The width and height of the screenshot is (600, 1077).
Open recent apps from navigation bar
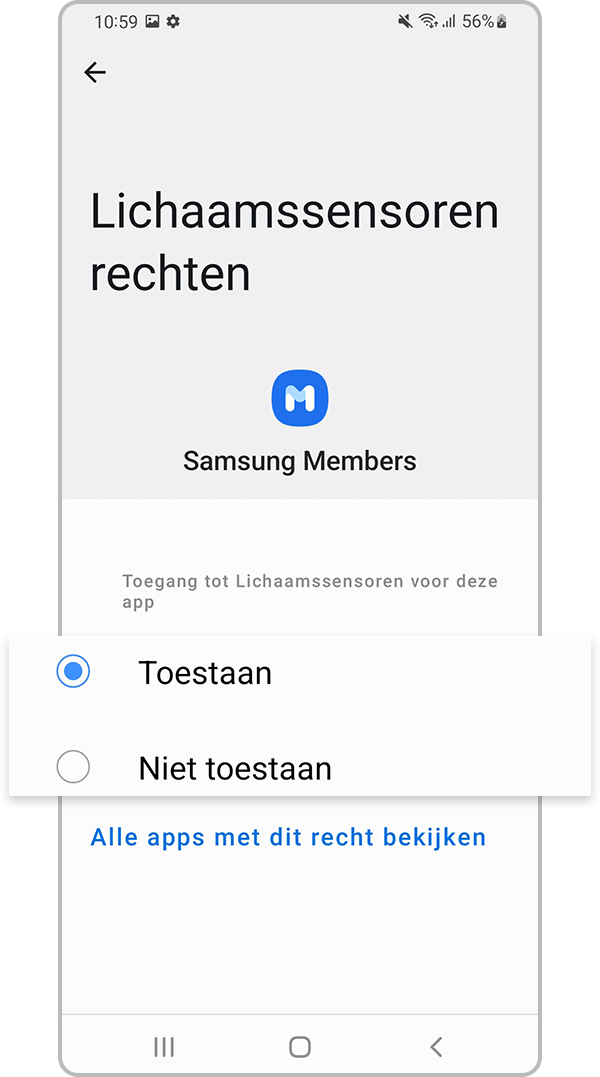point(164,1047)
